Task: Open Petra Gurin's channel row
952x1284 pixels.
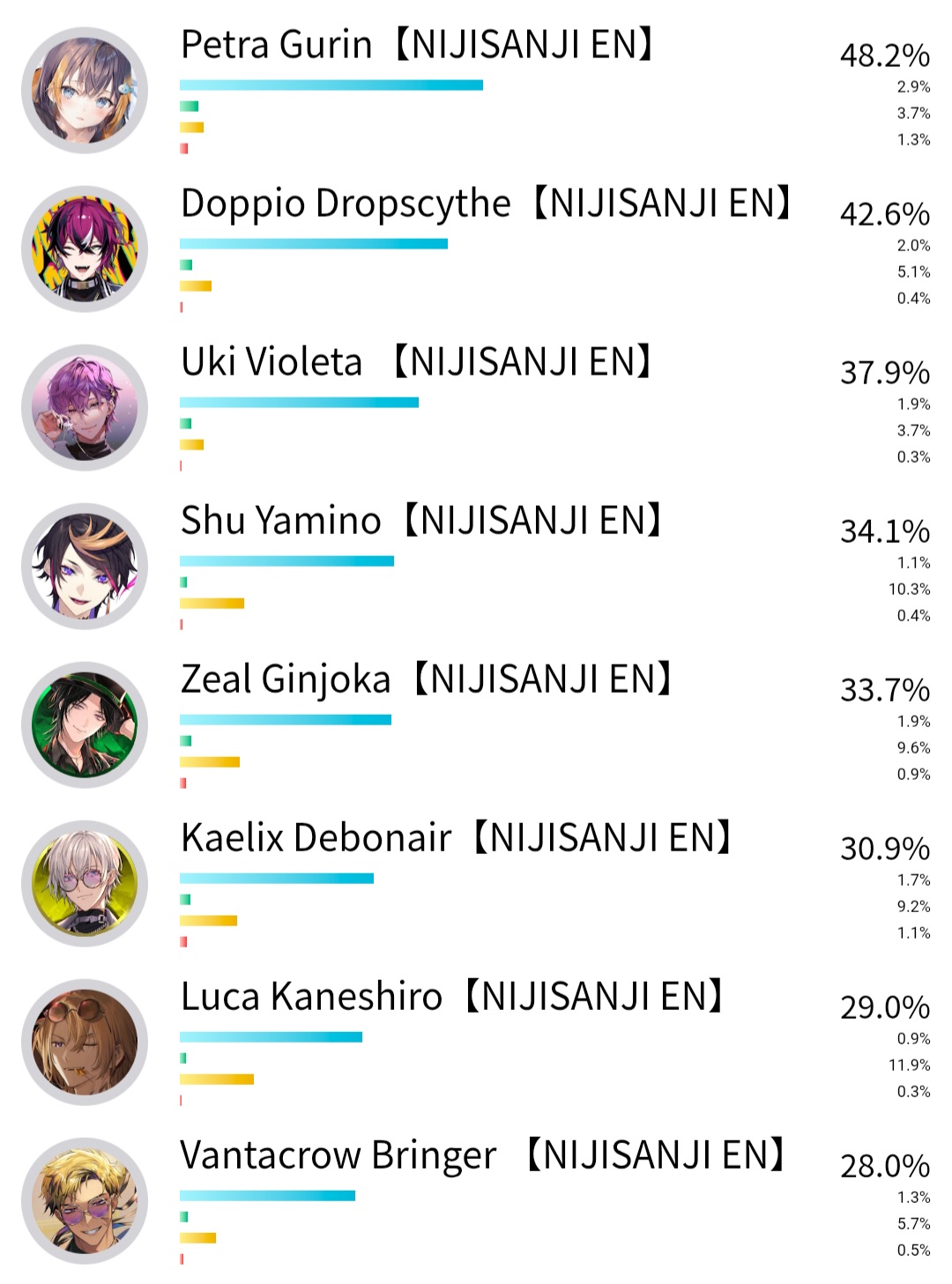Action: pyautogui.click(x=476, y=90)
